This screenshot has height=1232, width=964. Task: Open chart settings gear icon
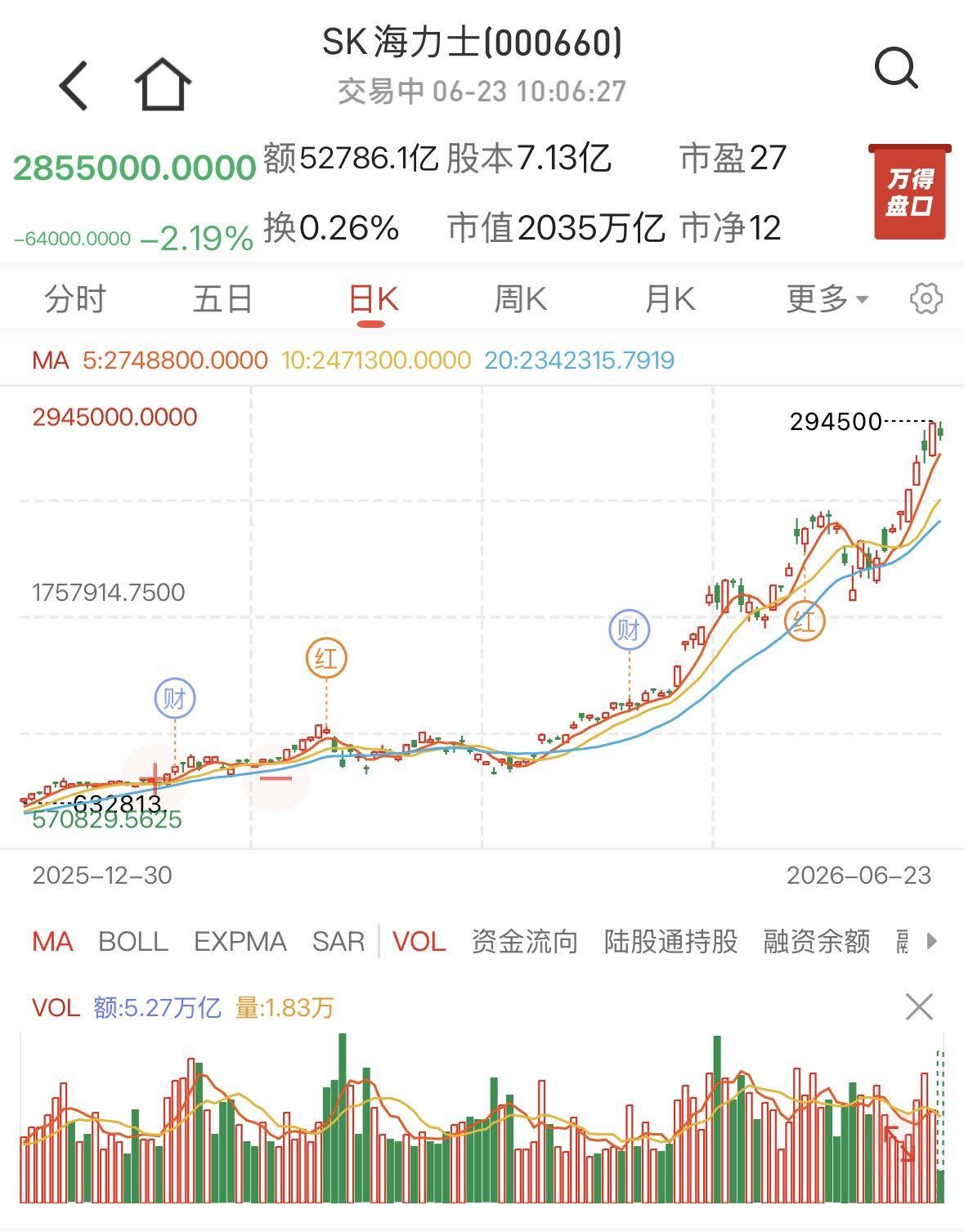tap(926, 298)
